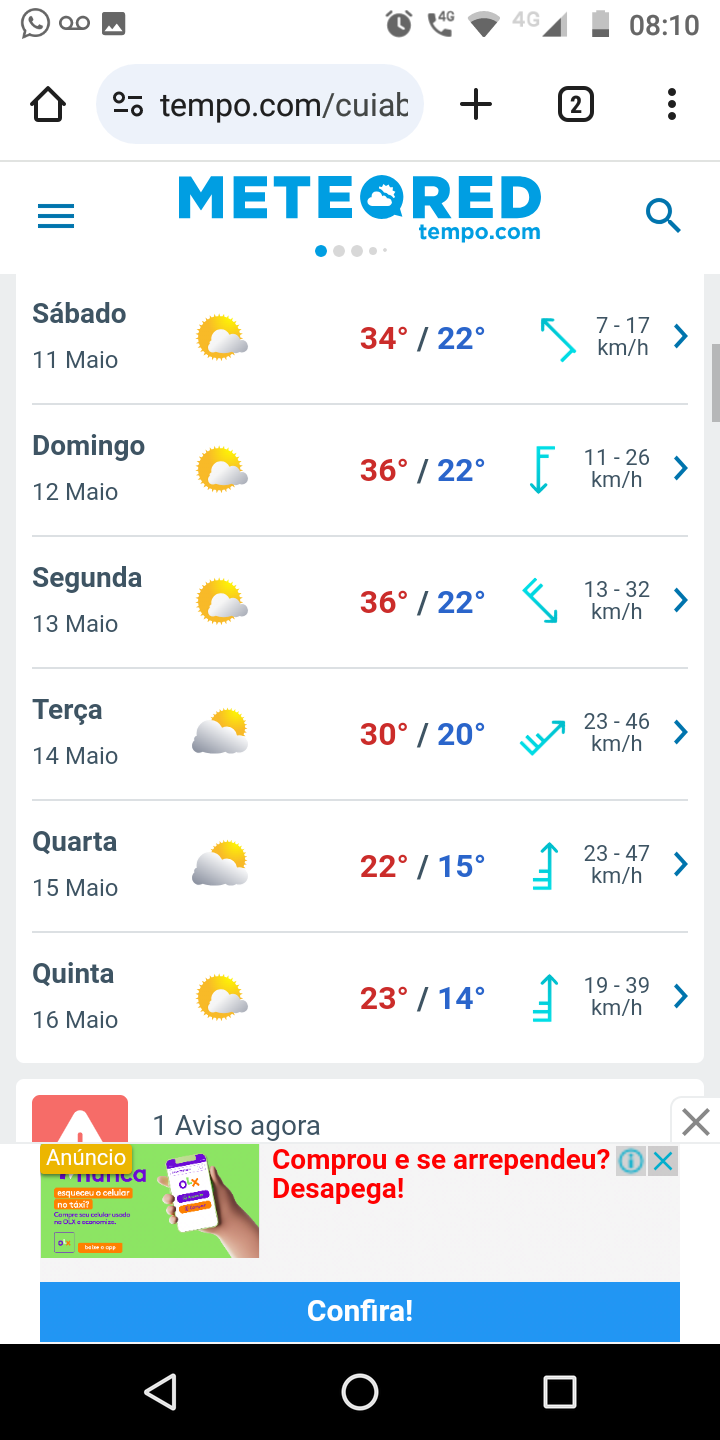This screenshot has width=720, height=1440.
Task: Go back with the system back button
Action: click(x=160, y=1391)
